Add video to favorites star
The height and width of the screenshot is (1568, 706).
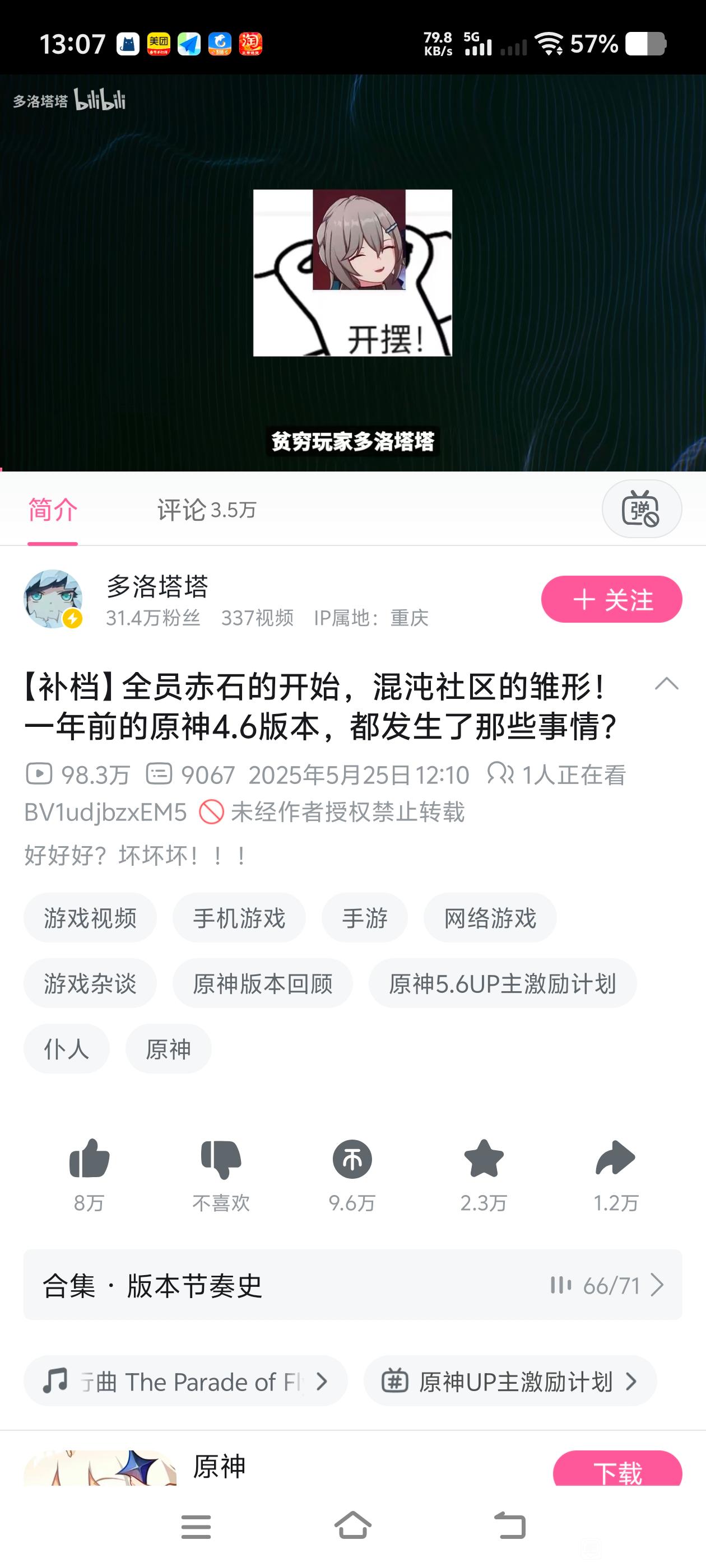click(x=484, y=1159)
